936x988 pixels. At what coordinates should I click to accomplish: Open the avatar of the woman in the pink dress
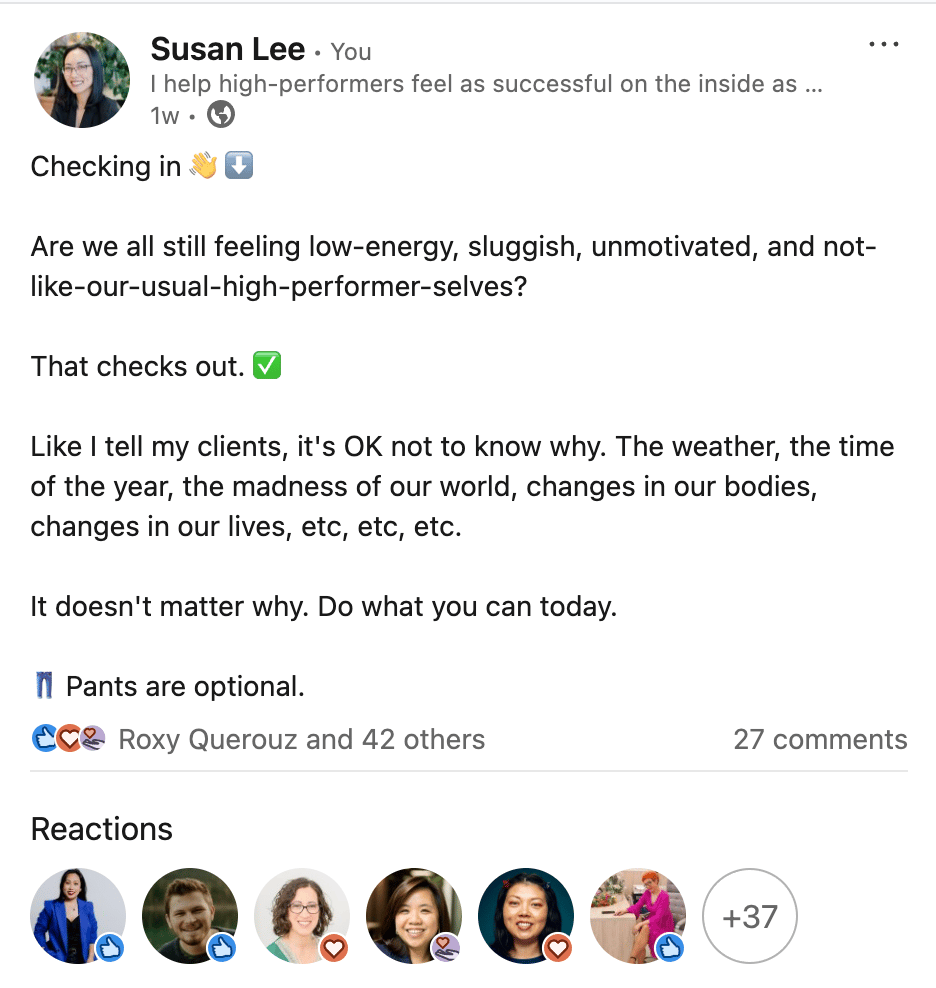tap(638, 915)
